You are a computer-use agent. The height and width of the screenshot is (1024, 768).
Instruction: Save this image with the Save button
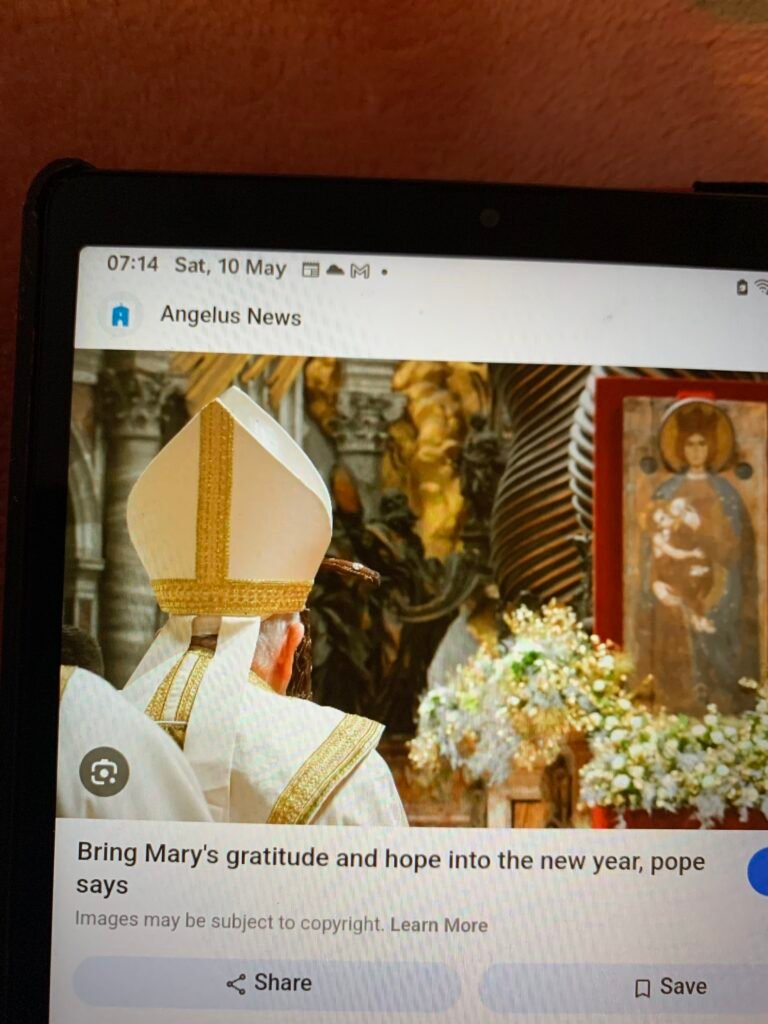click(670, 987)
